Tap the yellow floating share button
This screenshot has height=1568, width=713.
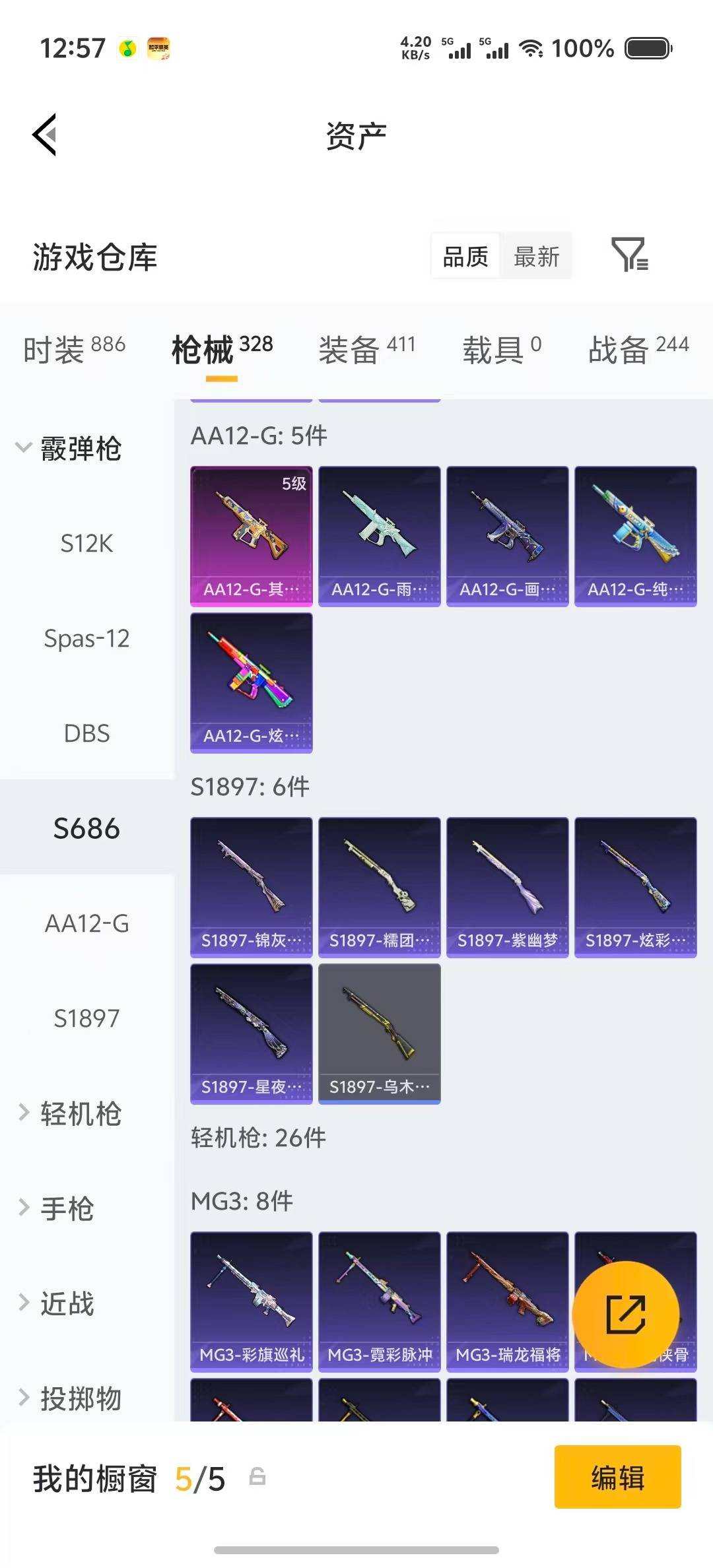click(x=625, y=1315)
